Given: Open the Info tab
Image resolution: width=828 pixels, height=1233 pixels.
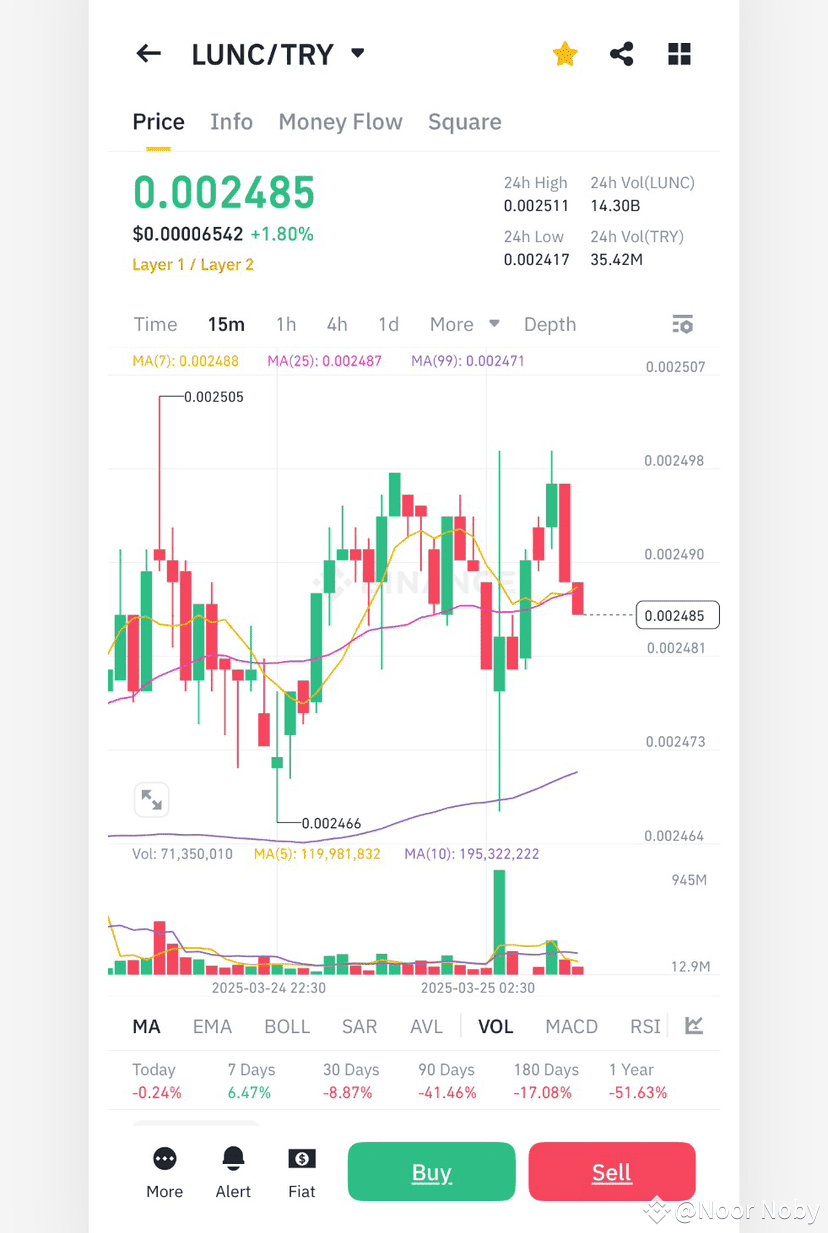Looking at the screenshot, I should tap(231, 121).
